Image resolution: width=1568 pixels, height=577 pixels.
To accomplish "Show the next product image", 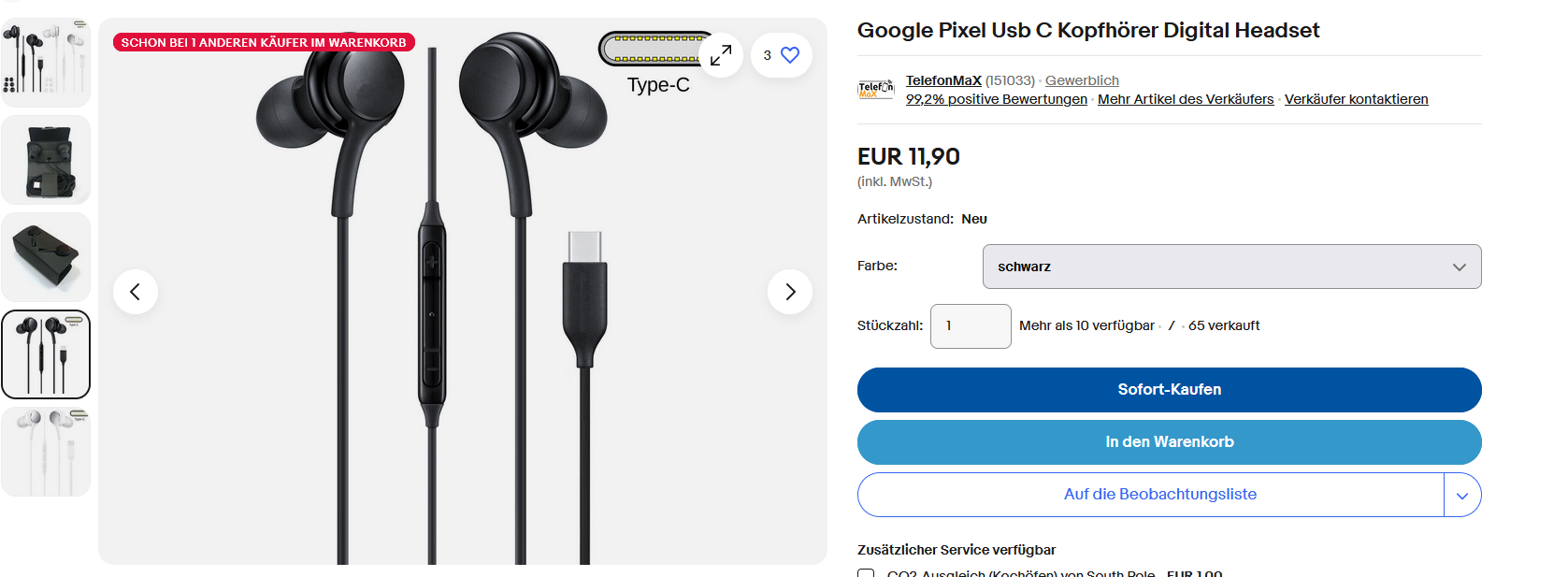I will 790,292.
